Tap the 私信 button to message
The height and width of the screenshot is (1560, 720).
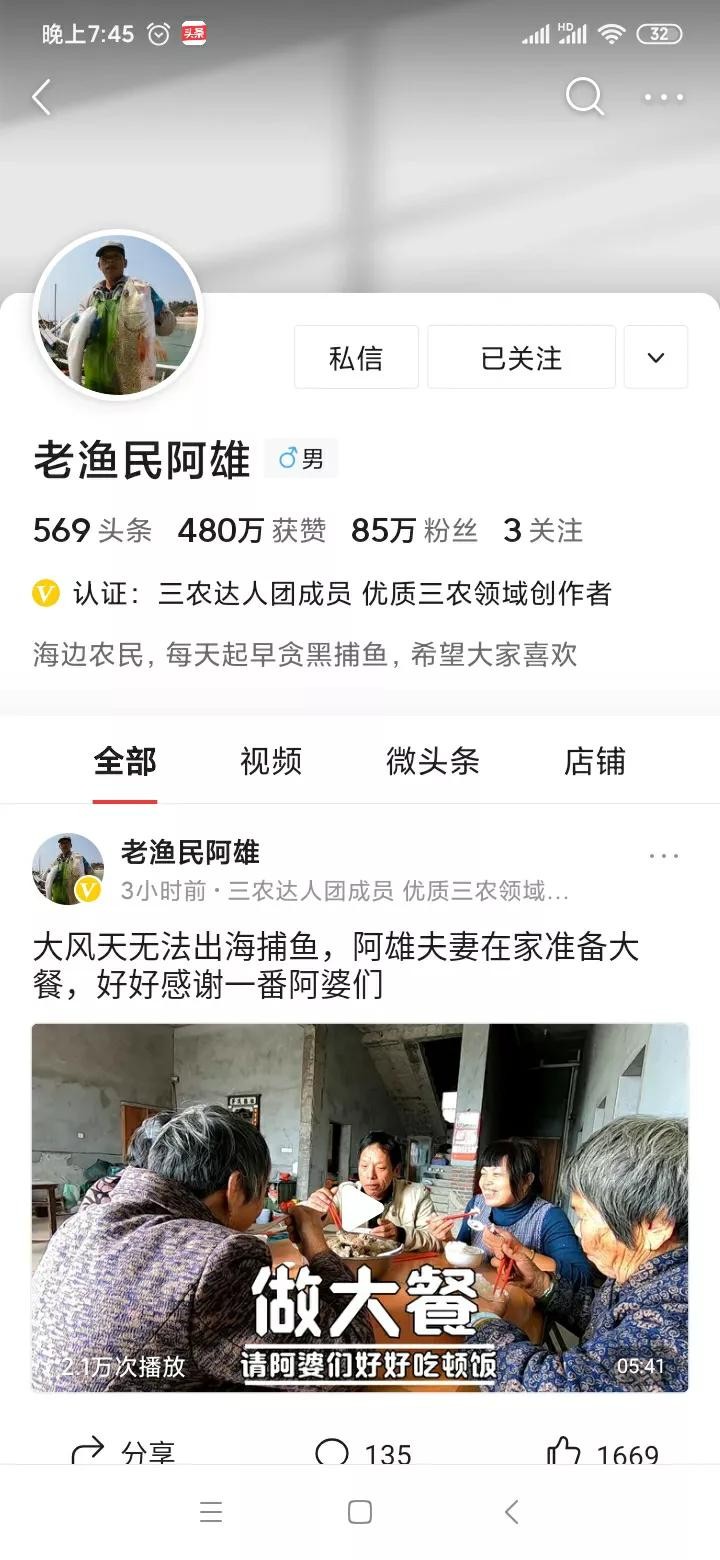[x=356, y=357]
